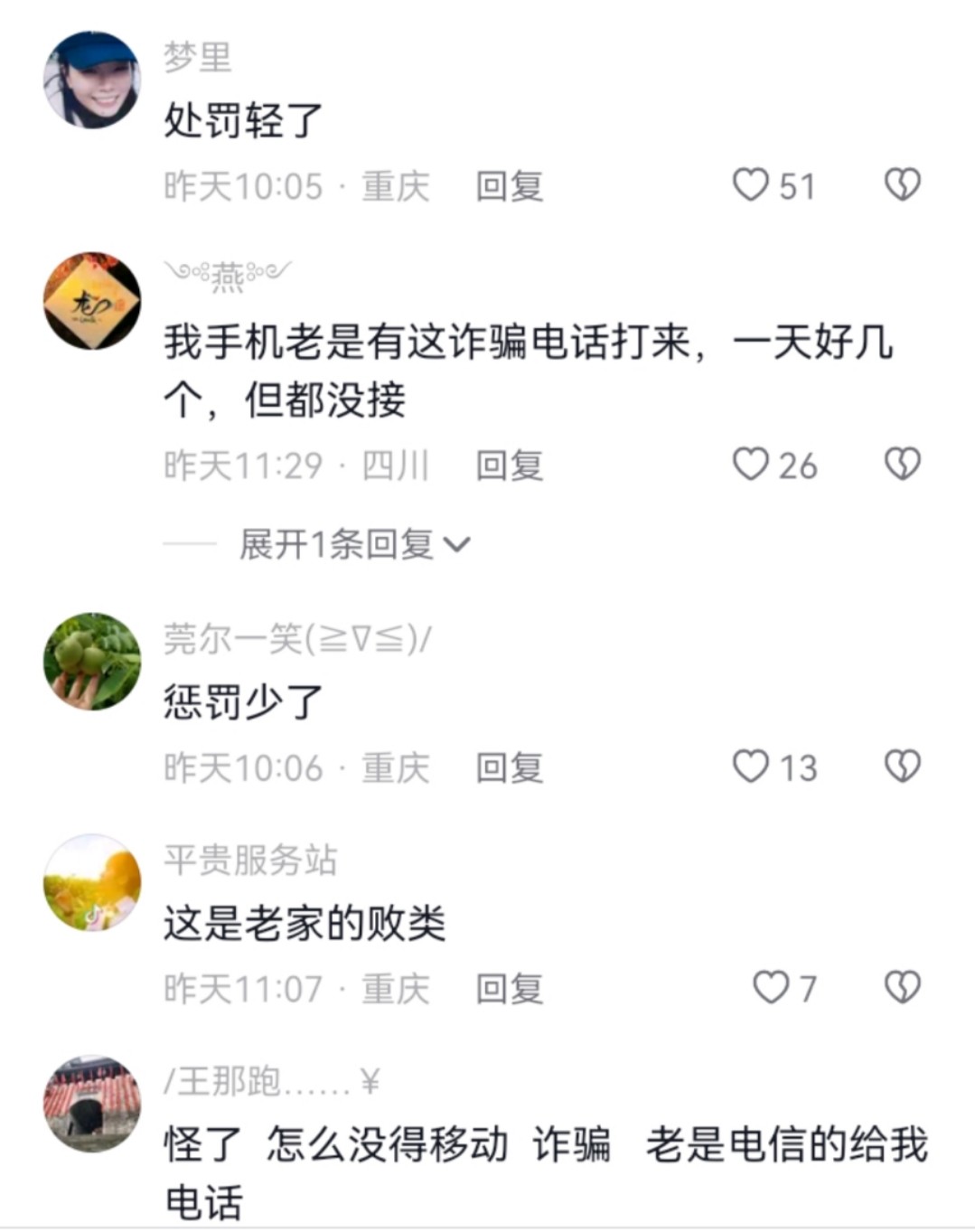Dislike 平贵服务站's comment

pos(902,987)
